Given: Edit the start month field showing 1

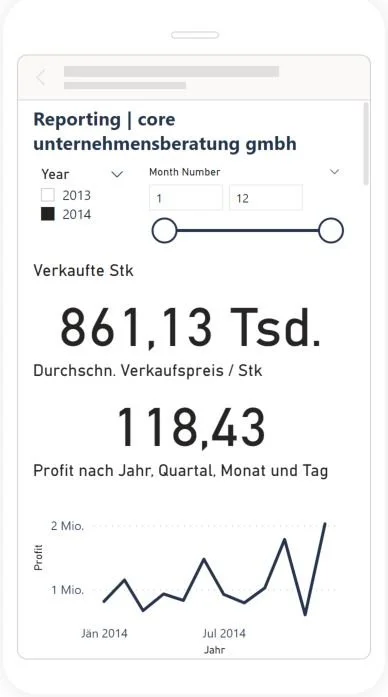Looking at the screenshot, I should (x=186, y=197).
